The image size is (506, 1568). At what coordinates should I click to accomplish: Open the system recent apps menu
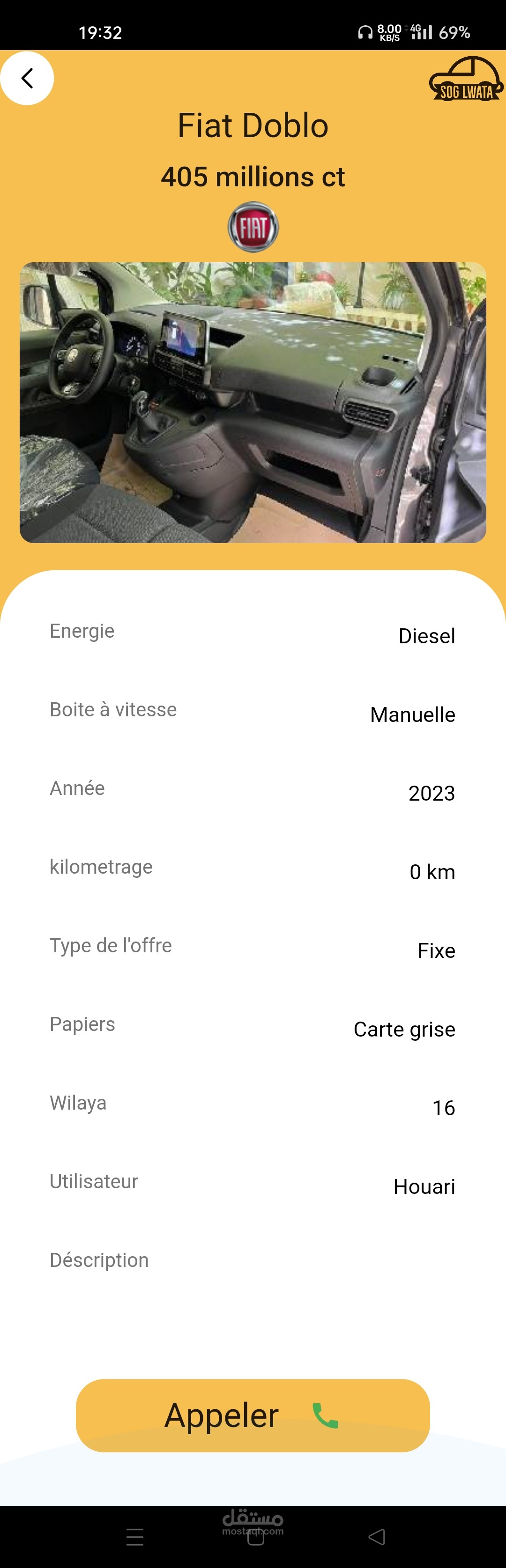[x=134, y=1537]
